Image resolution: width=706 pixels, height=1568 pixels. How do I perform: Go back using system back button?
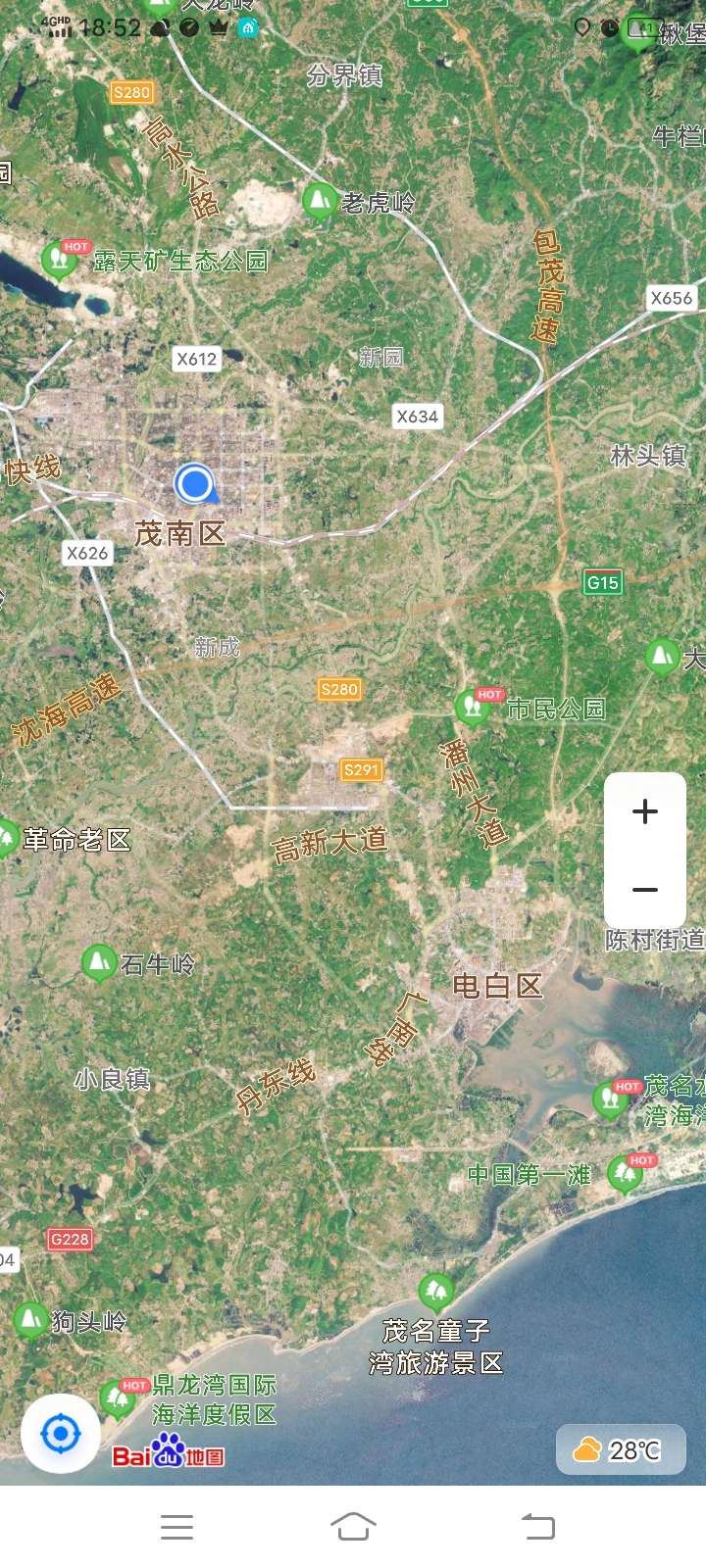(x=537, y=1526)
